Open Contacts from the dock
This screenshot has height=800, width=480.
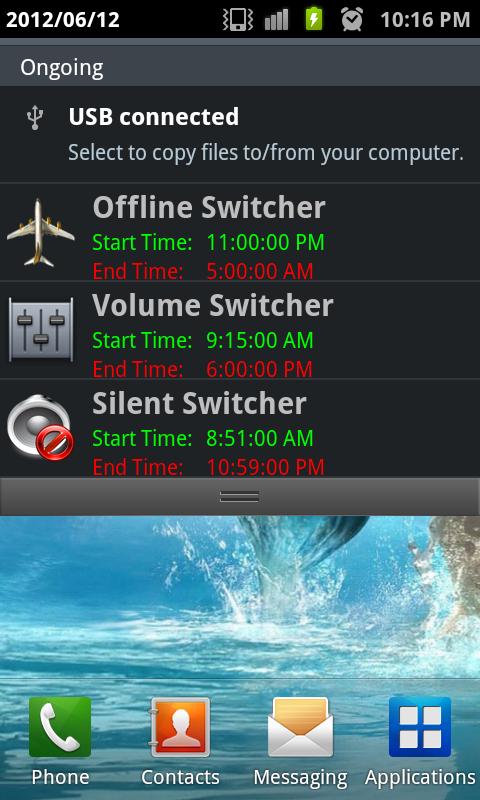click(x=180, y=741)
